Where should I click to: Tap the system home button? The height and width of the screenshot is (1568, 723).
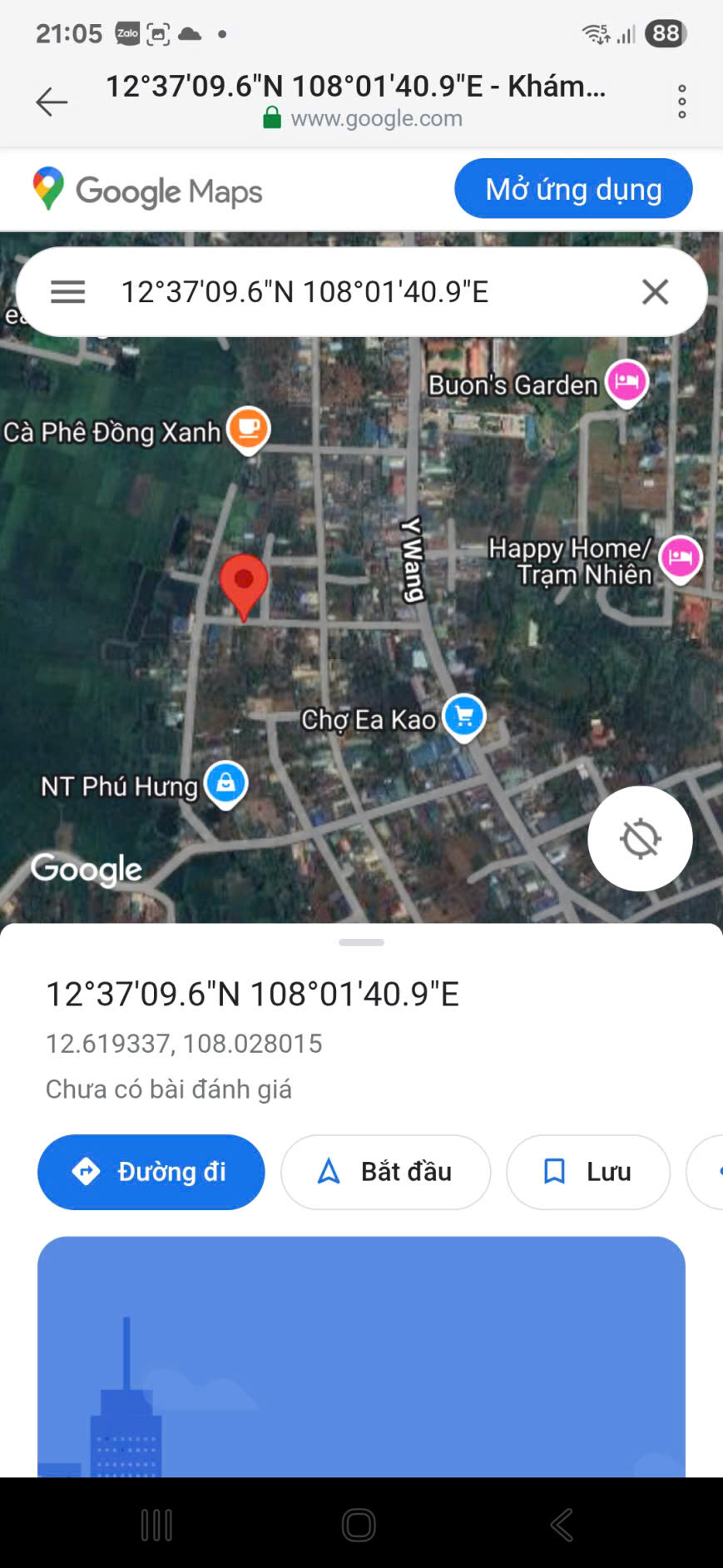coord(359,1525)
